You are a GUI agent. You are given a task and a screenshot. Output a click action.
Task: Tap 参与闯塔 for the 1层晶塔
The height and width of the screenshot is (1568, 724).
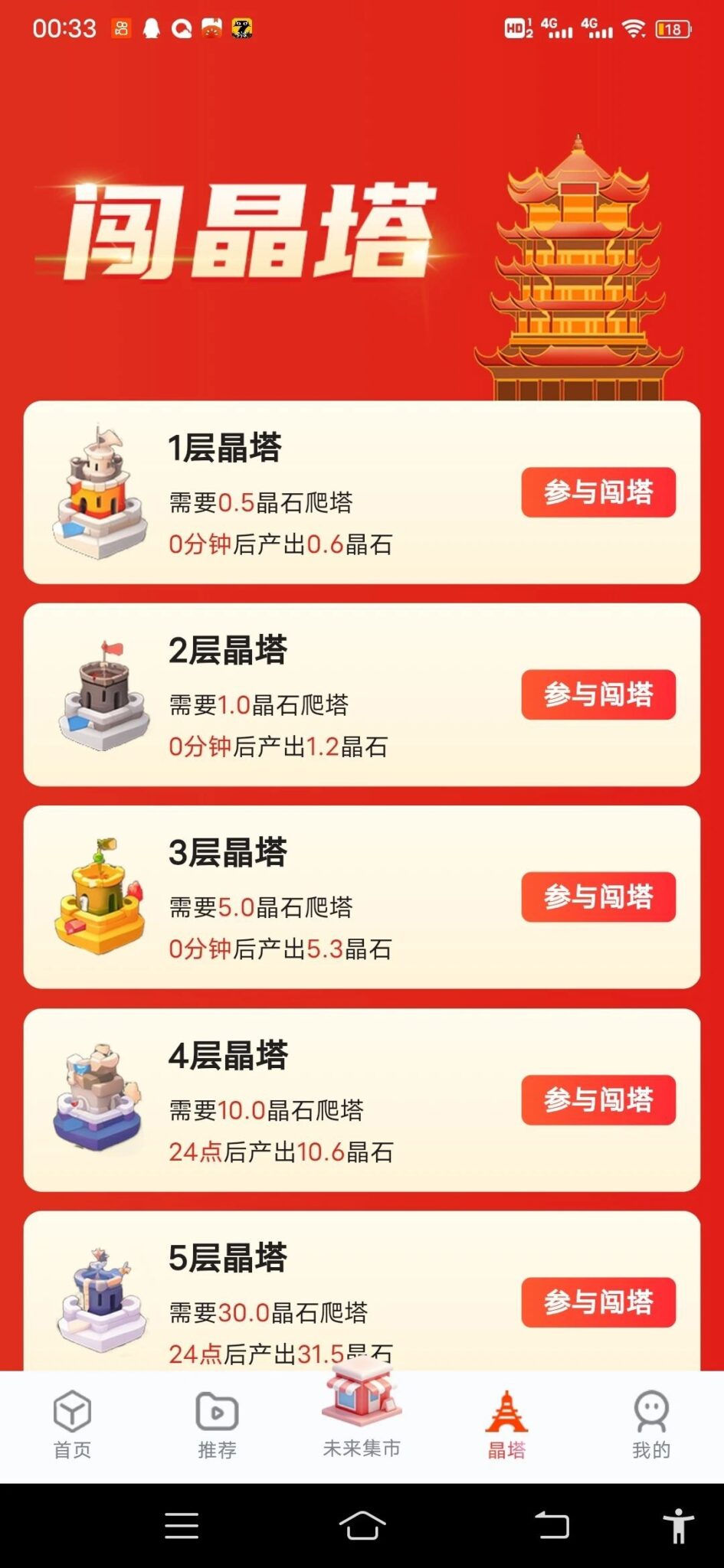(x=598, y=493)
